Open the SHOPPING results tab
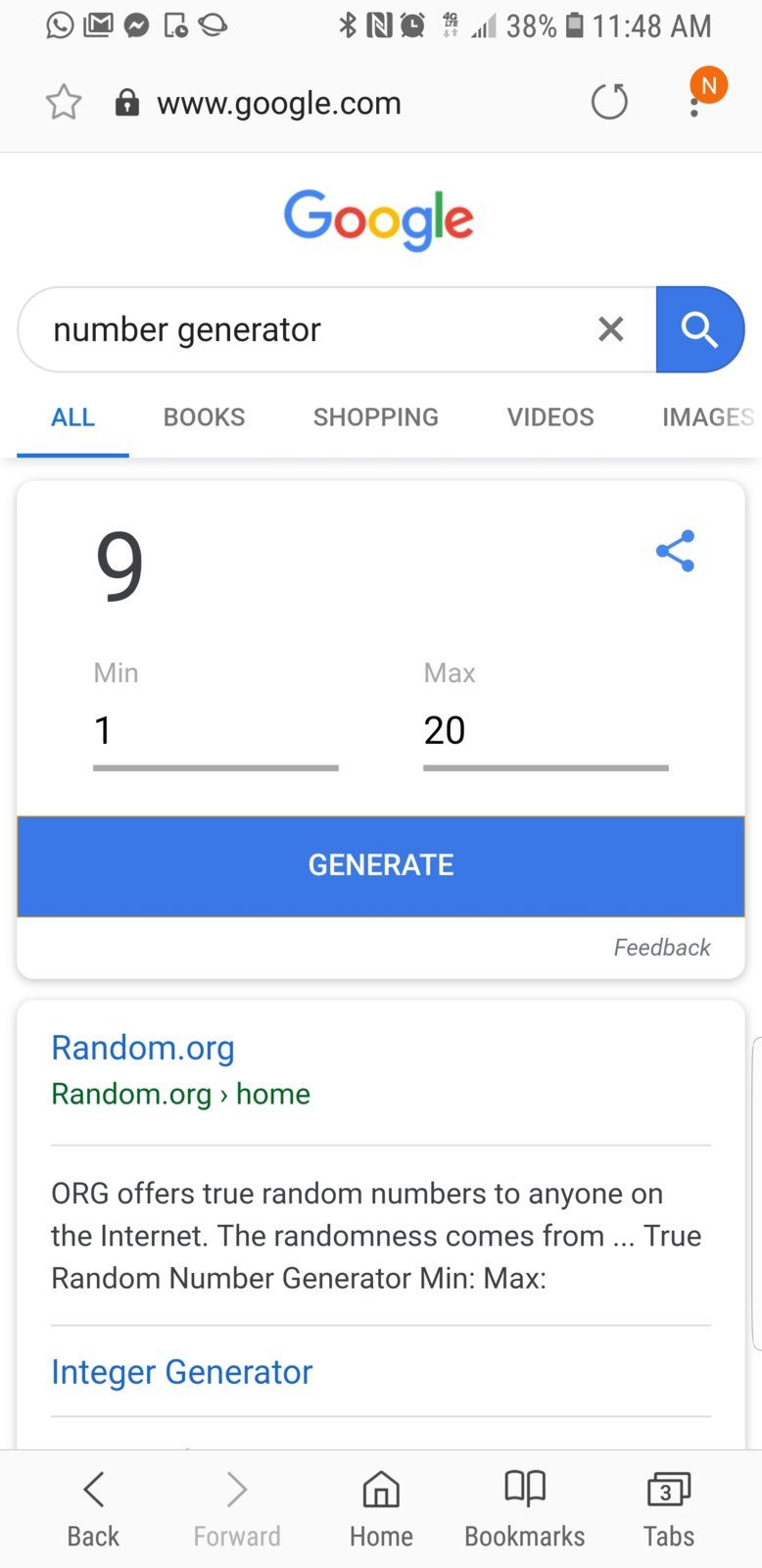 click(x=375, y=416)
